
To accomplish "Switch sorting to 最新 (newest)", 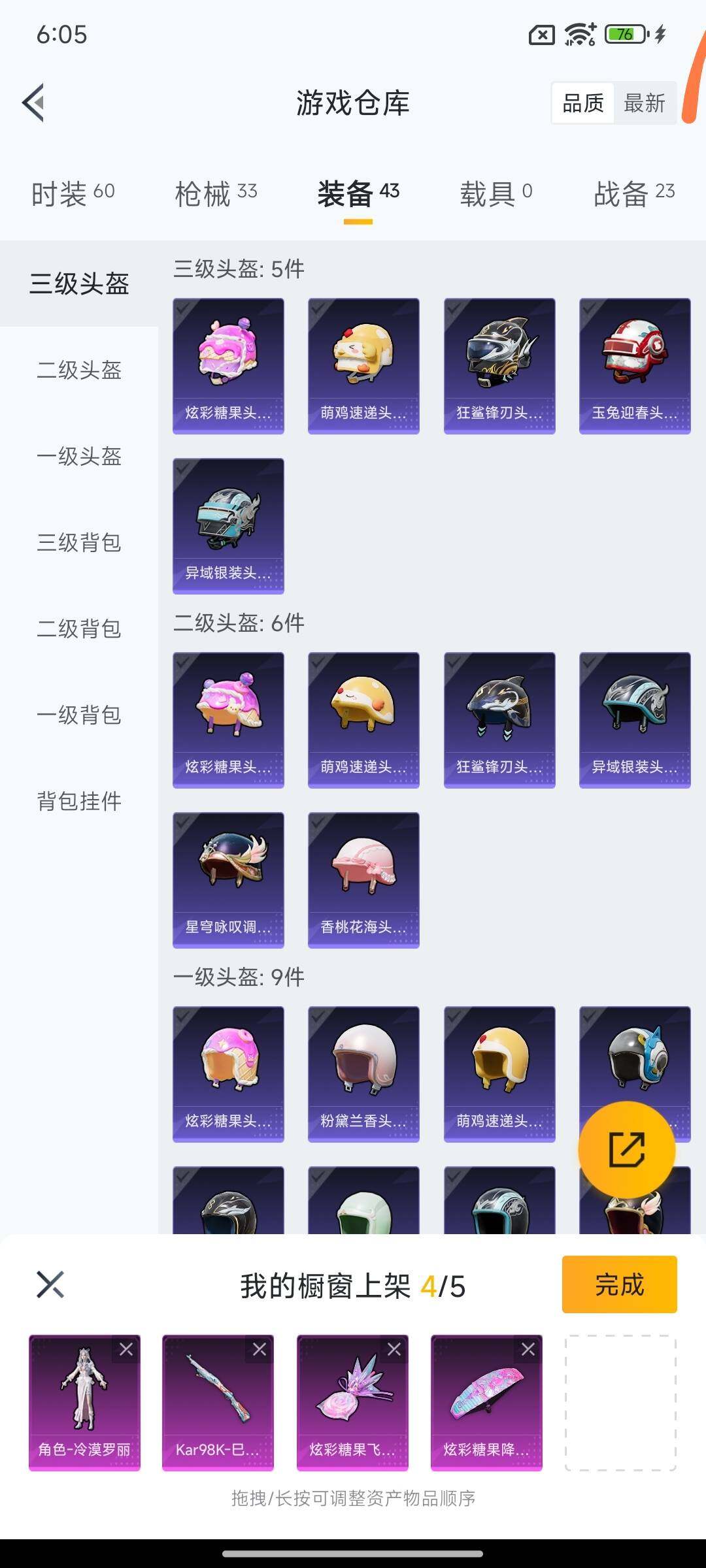I will click(645, 103).
